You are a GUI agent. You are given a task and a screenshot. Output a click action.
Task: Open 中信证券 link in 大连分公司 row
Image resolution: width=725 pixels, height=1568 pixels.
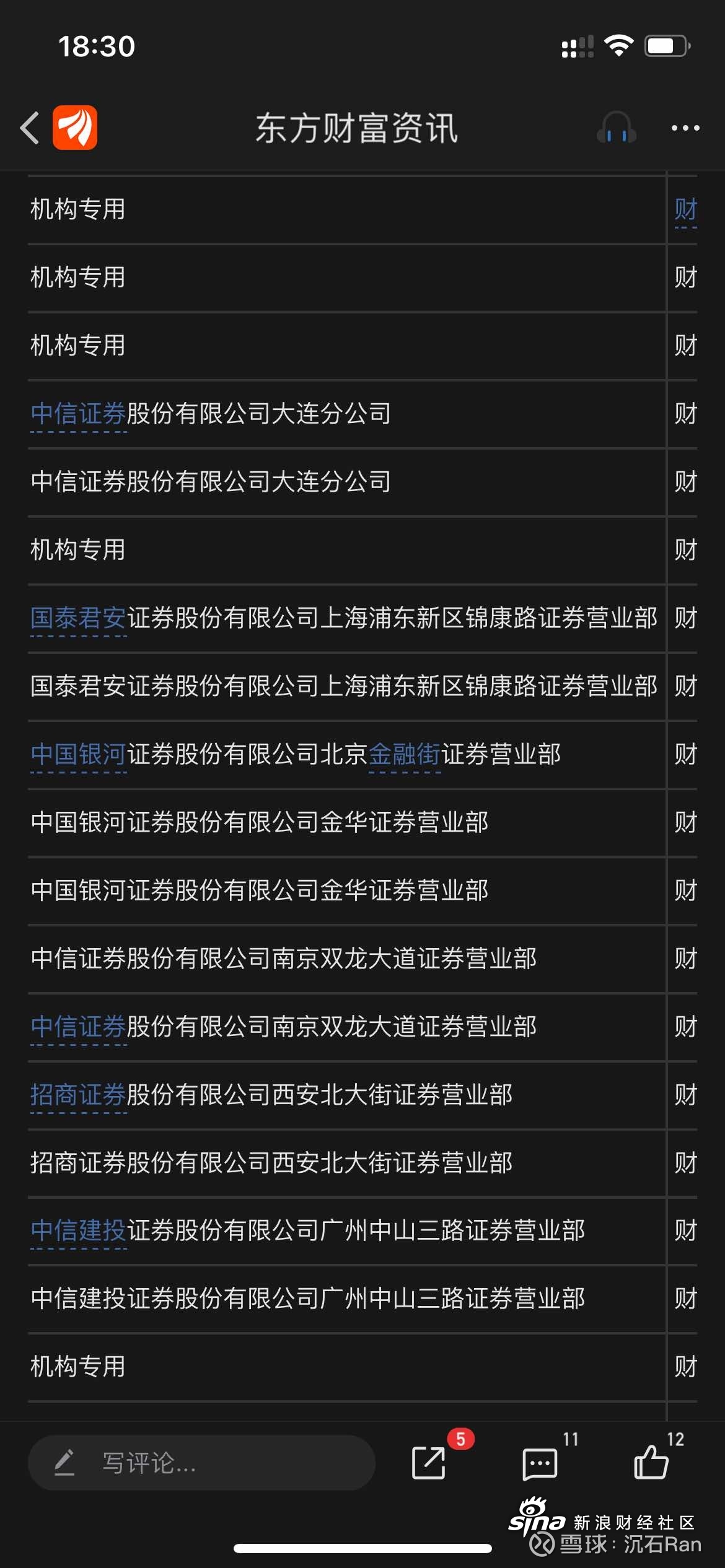pos(79,414)
